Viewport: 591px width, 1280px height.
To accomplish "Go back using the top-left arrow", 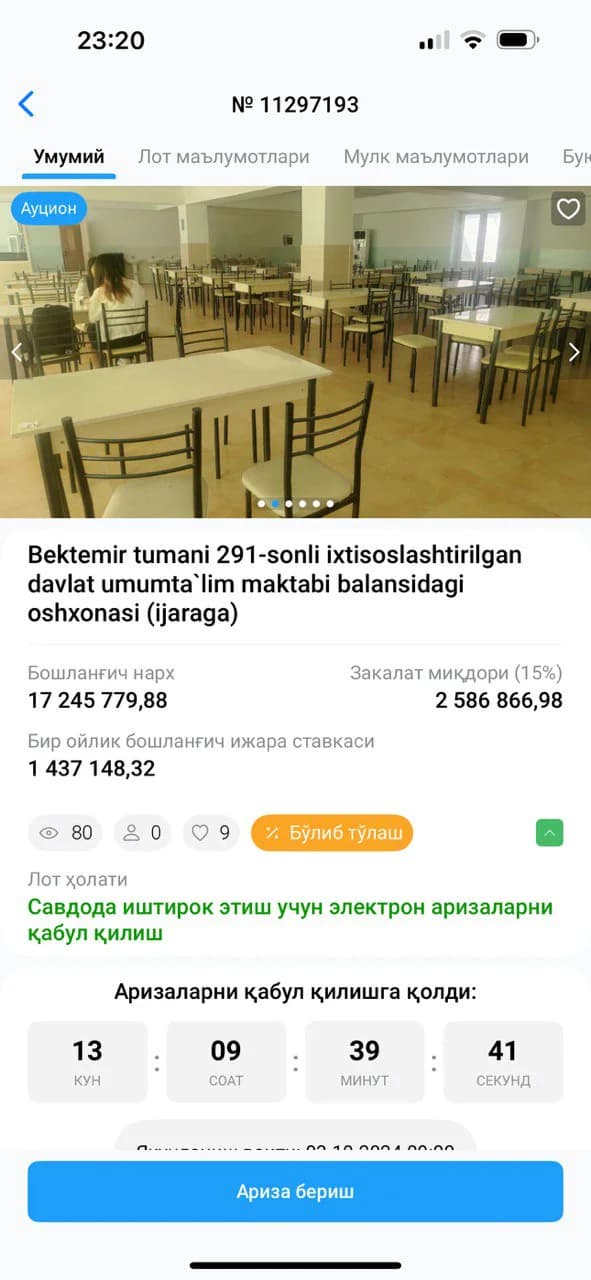I will [27, 104].
